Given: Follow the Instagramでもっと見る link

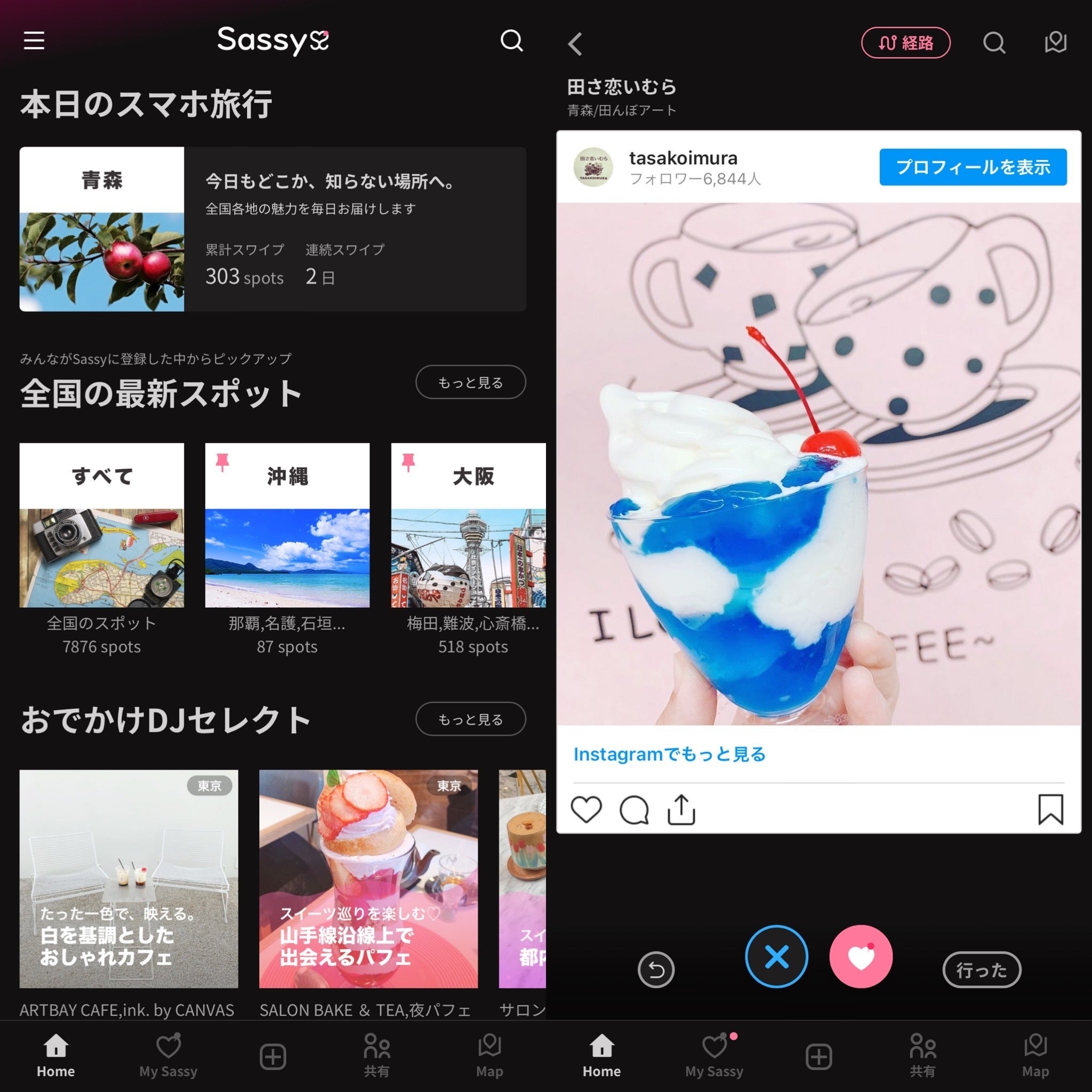Looking at the screenshot, I should coord(669,754).
